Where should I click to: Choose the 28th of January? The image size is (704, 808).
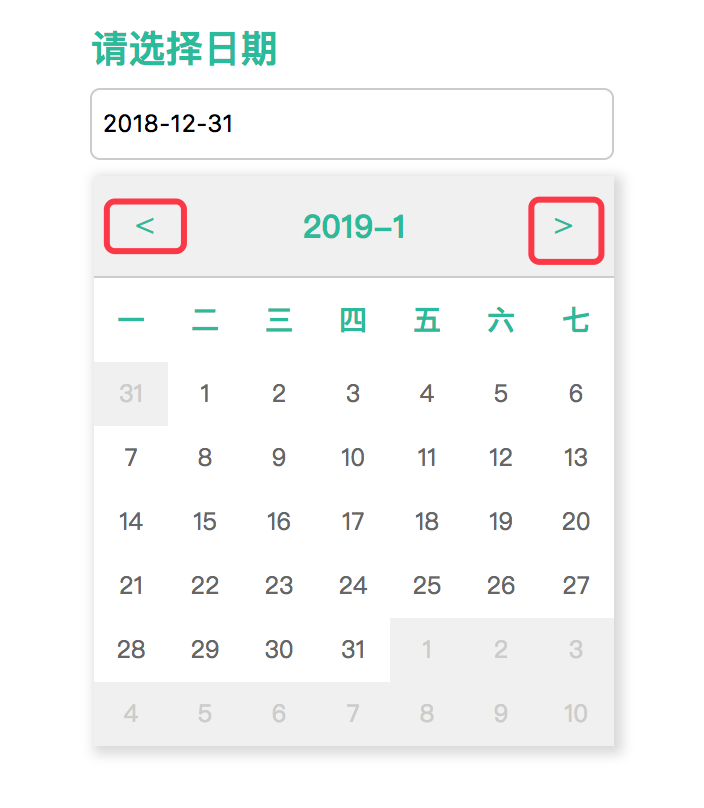pos(131,650)
